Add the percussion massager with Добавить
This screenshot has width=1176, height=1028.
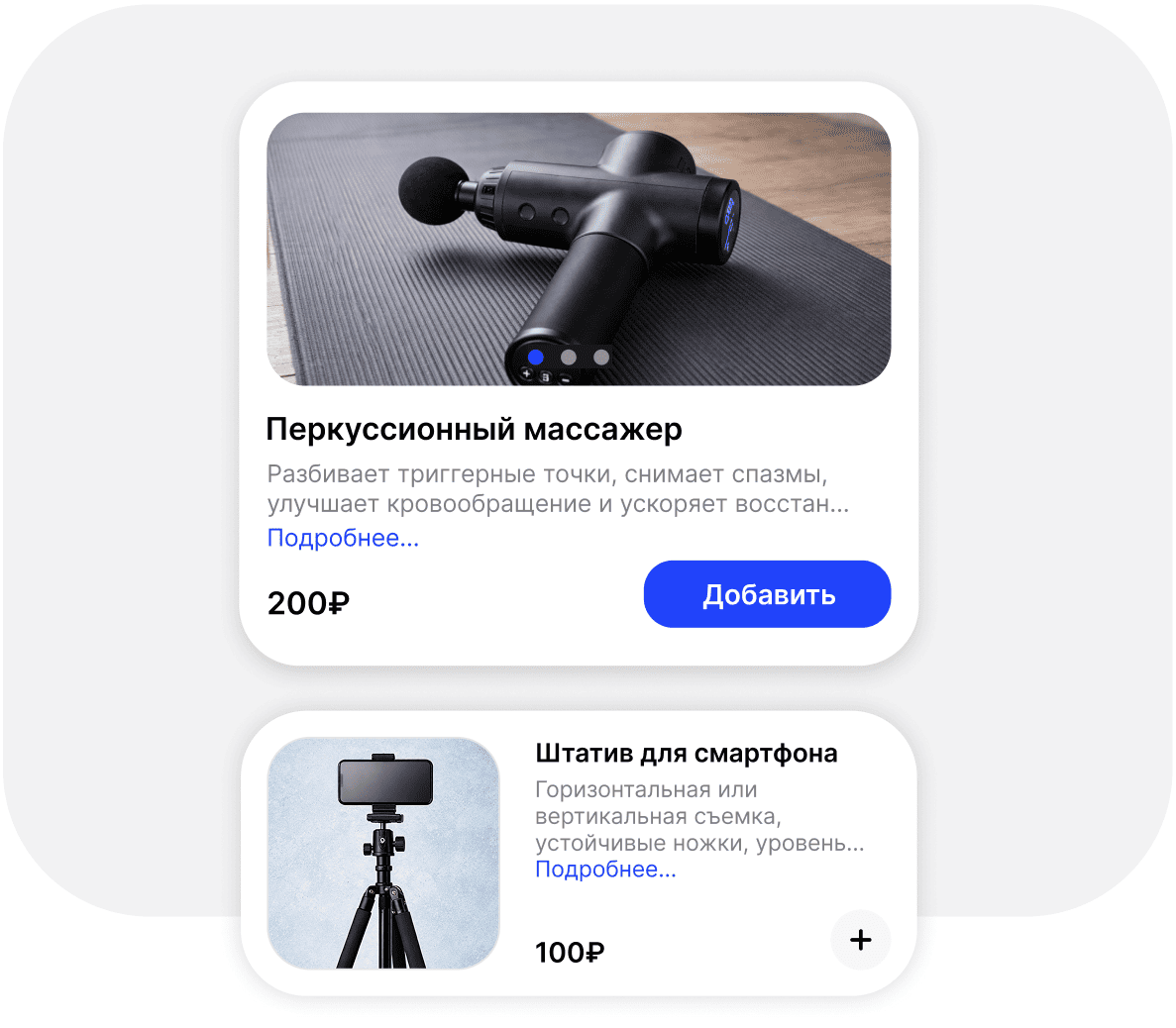(x=767, y=594)
